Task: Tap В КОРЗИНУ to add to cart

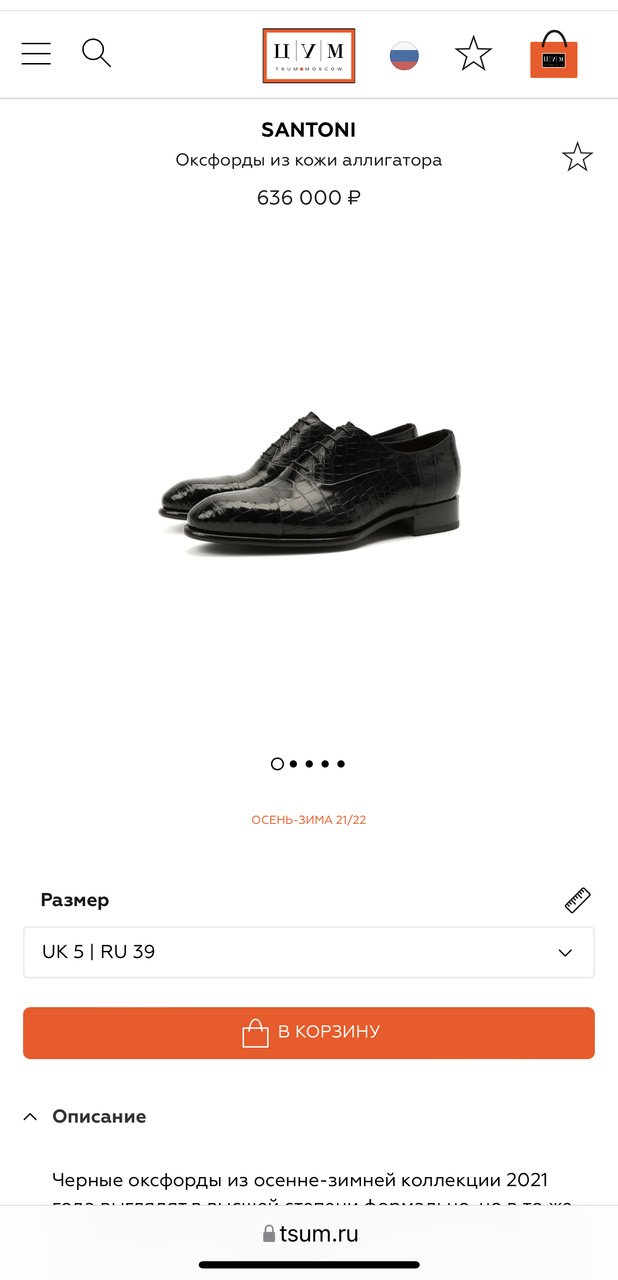Action: (308, 1032)
